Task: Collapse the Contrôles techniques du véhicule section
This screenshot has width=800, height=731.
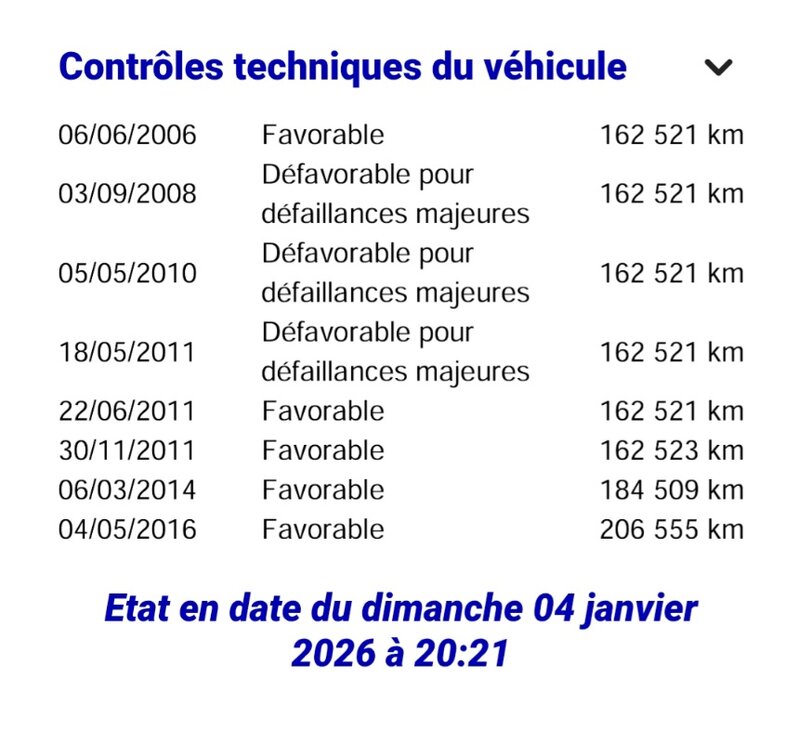Action: point(718,67)
